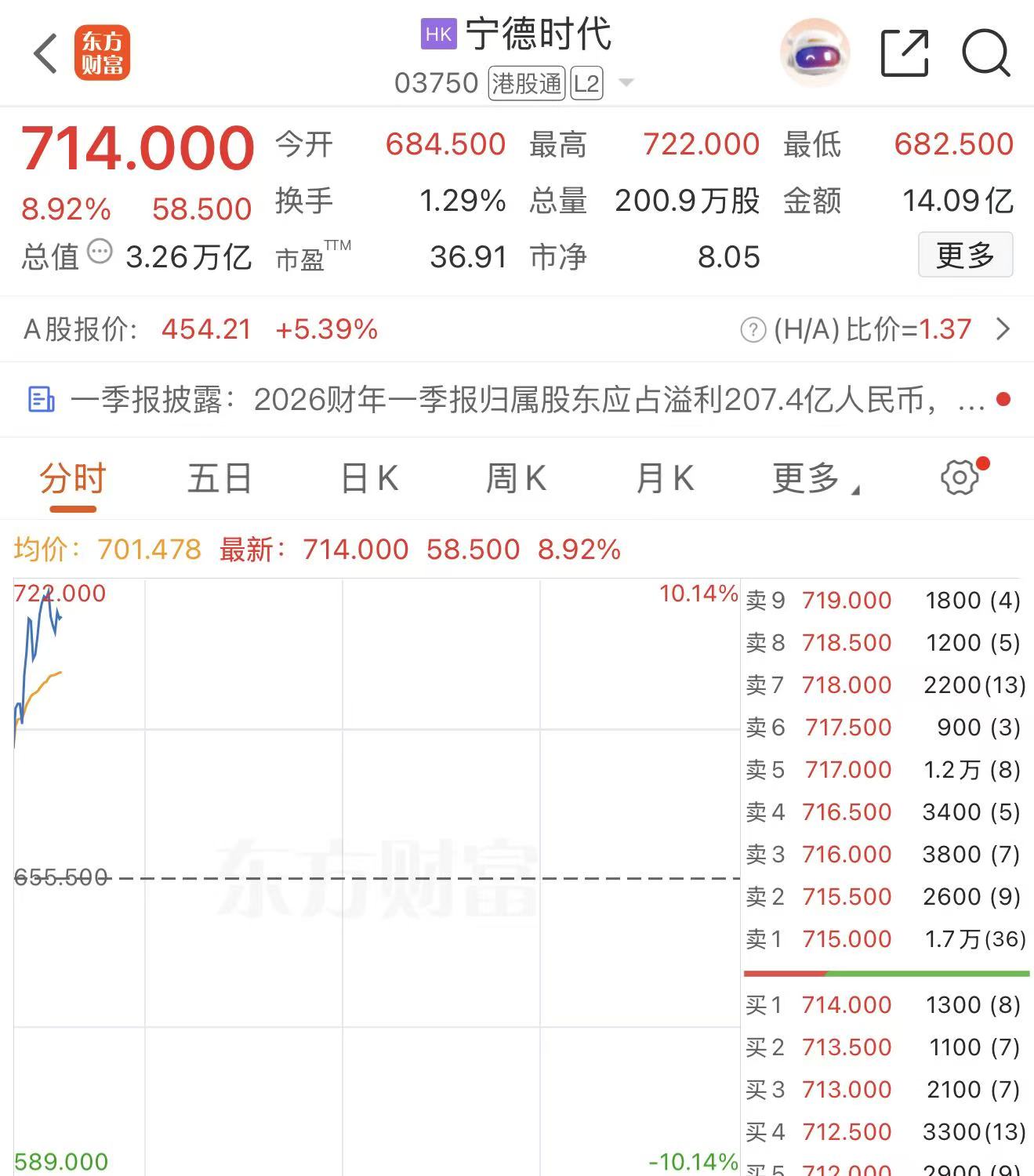Go back using the left arrow

[x=45, y=53]
